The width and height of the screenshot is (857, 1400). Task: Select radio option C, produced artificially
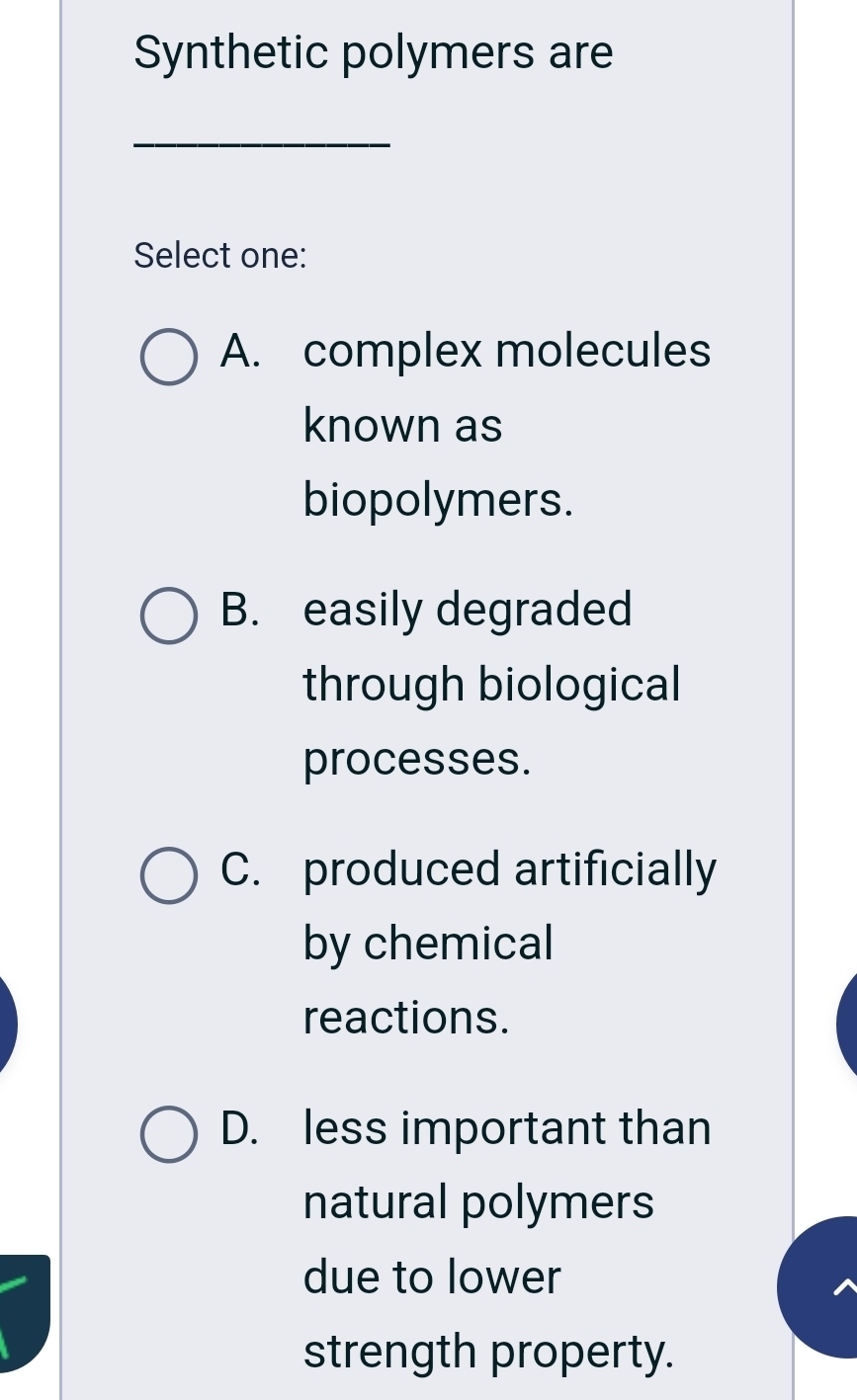coord(168,875)
